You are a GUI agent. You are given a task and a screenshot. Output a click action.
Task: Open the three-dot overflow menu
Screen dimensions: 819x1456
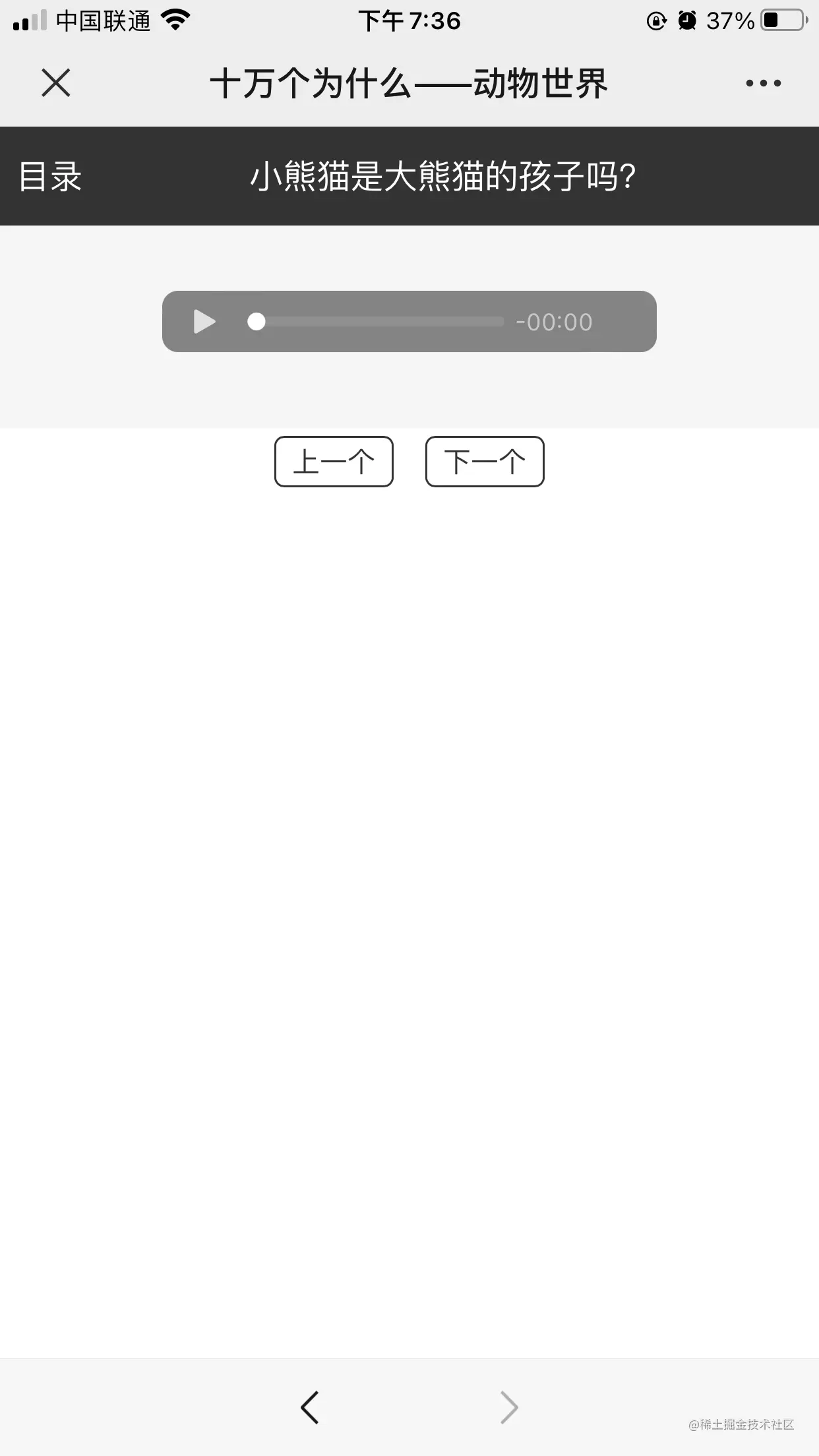click(x=763, y=83)
